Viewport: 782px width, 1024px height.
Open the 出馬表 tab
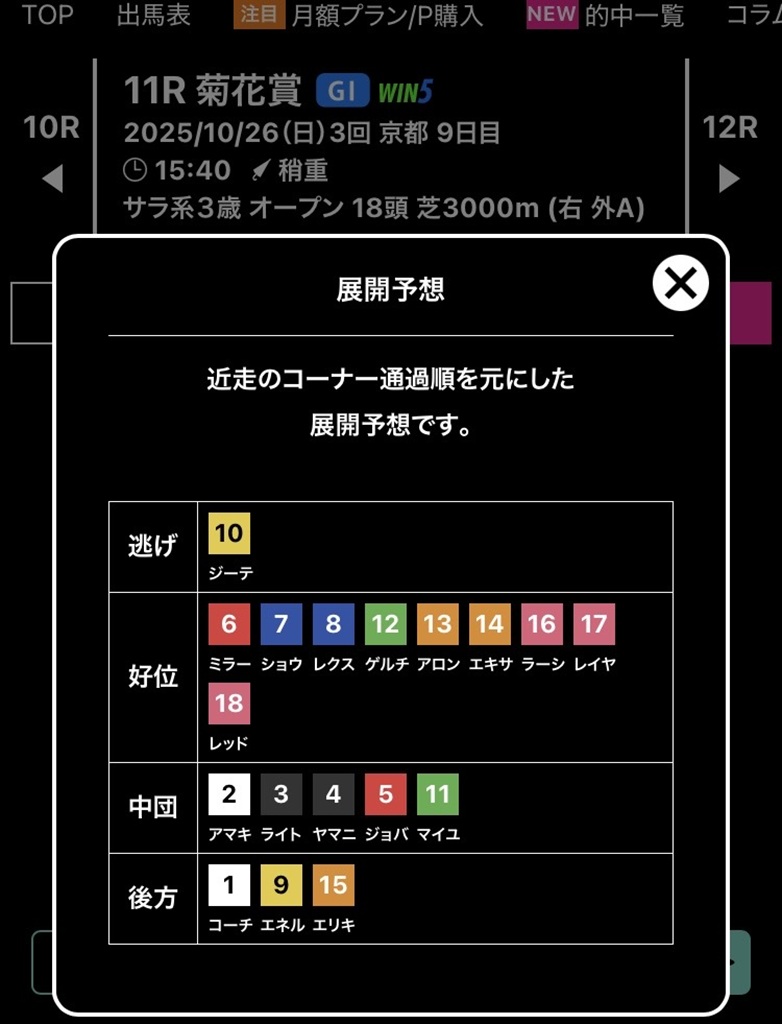click(x=153, y=15)
